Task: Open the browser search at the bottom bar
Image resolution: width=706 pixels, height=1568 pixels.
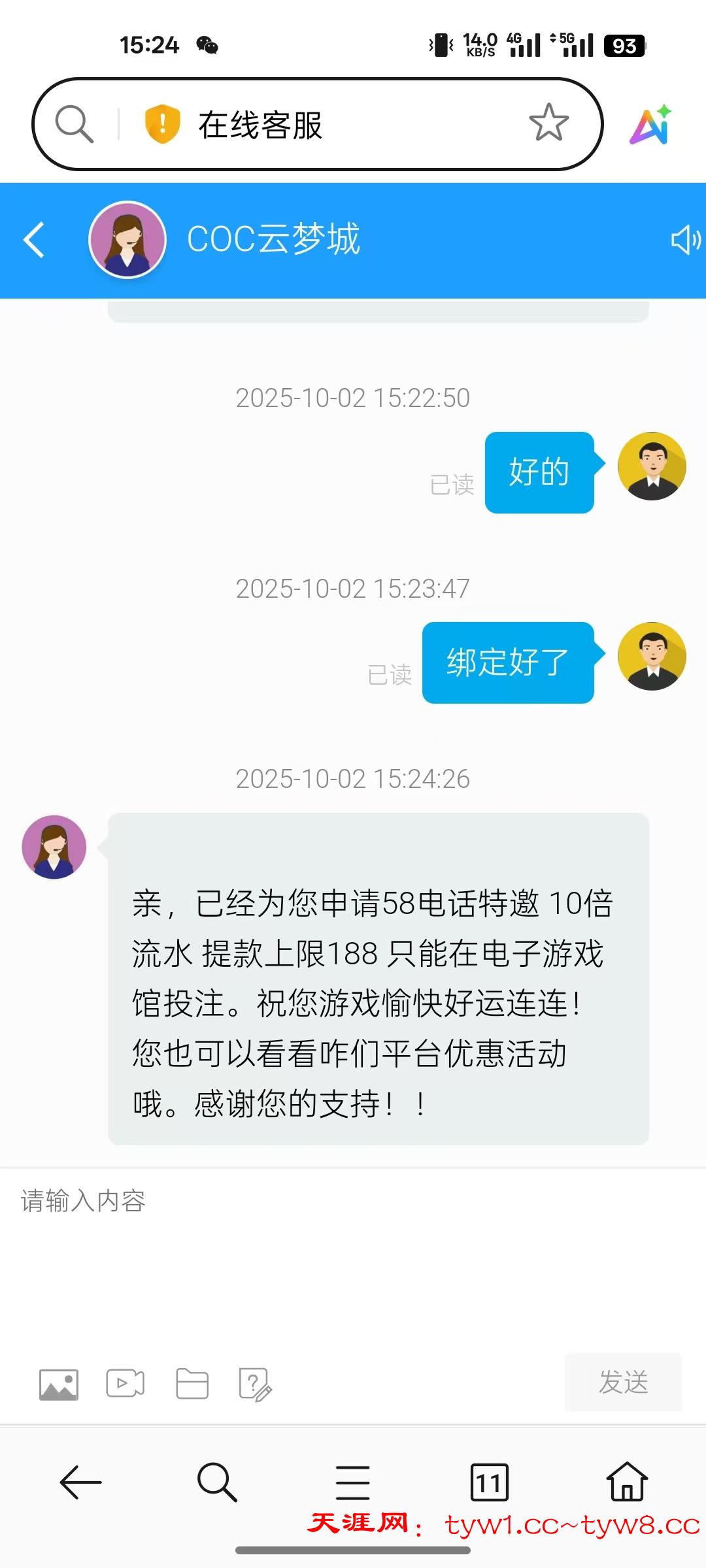Action: (217, 1482)
